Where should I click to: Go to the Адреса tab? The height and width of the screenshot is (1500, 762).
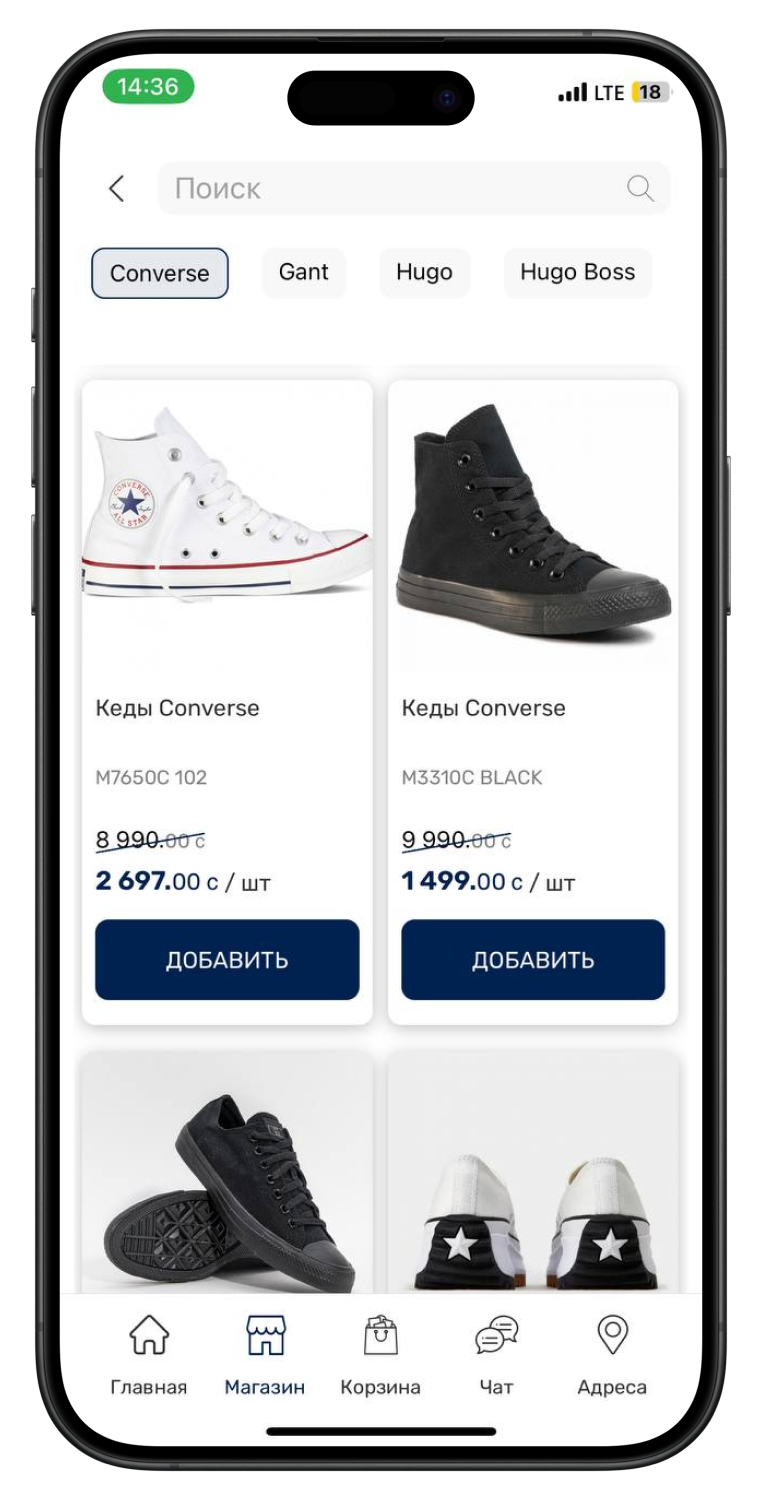pos(612,1354)
